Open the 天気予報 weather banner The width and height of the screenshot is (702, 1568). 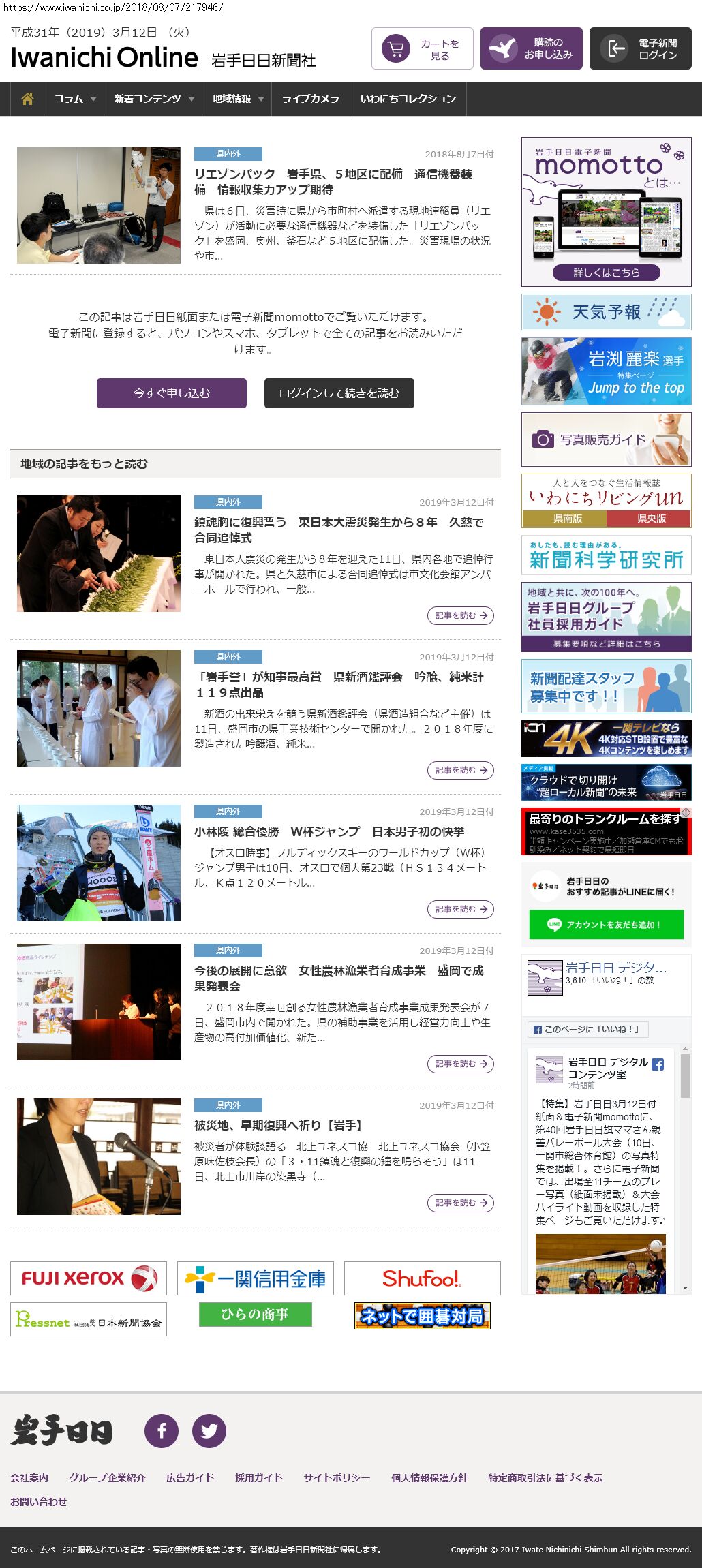point(606,312)
